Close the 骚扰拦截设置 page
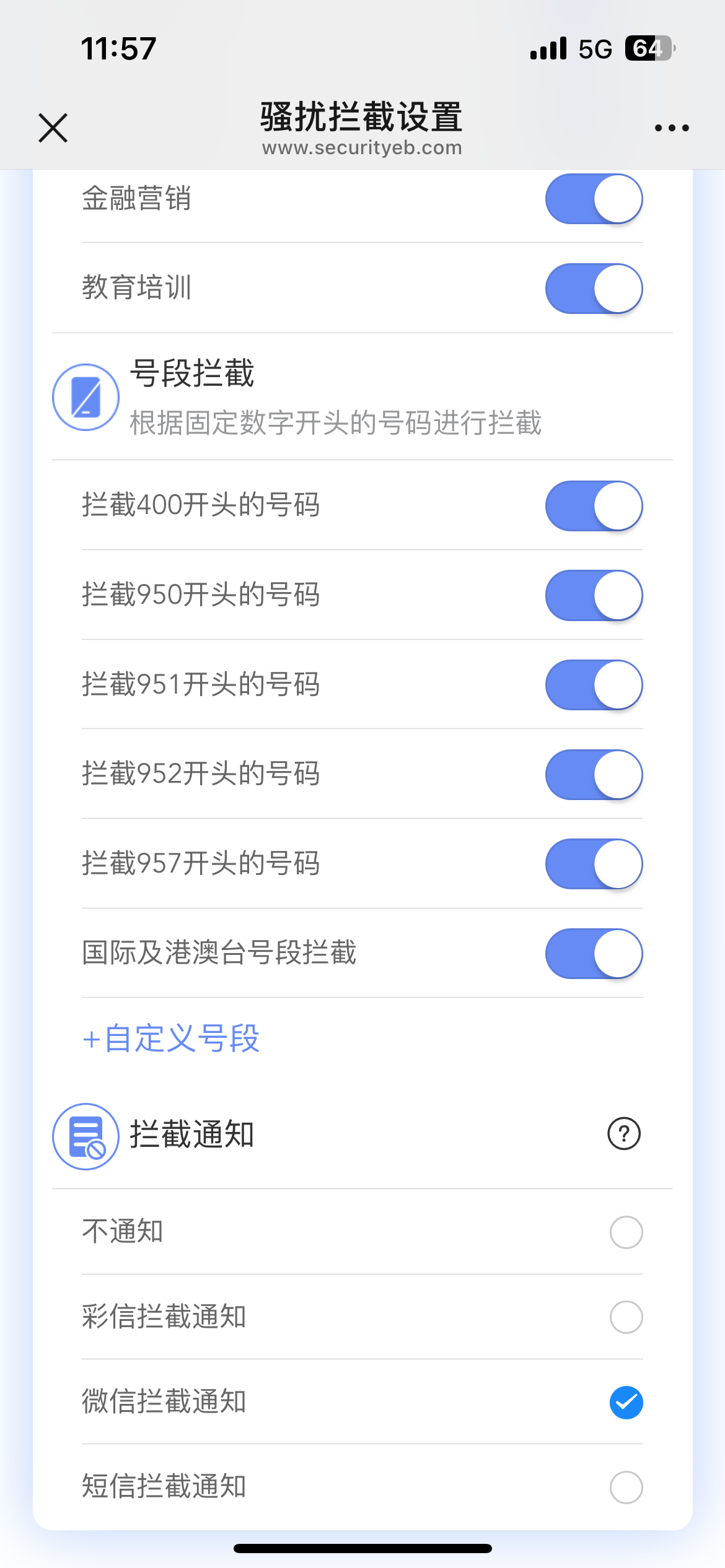The width and height of the screenshot is (725, 1568). click(x=53, y=128)
